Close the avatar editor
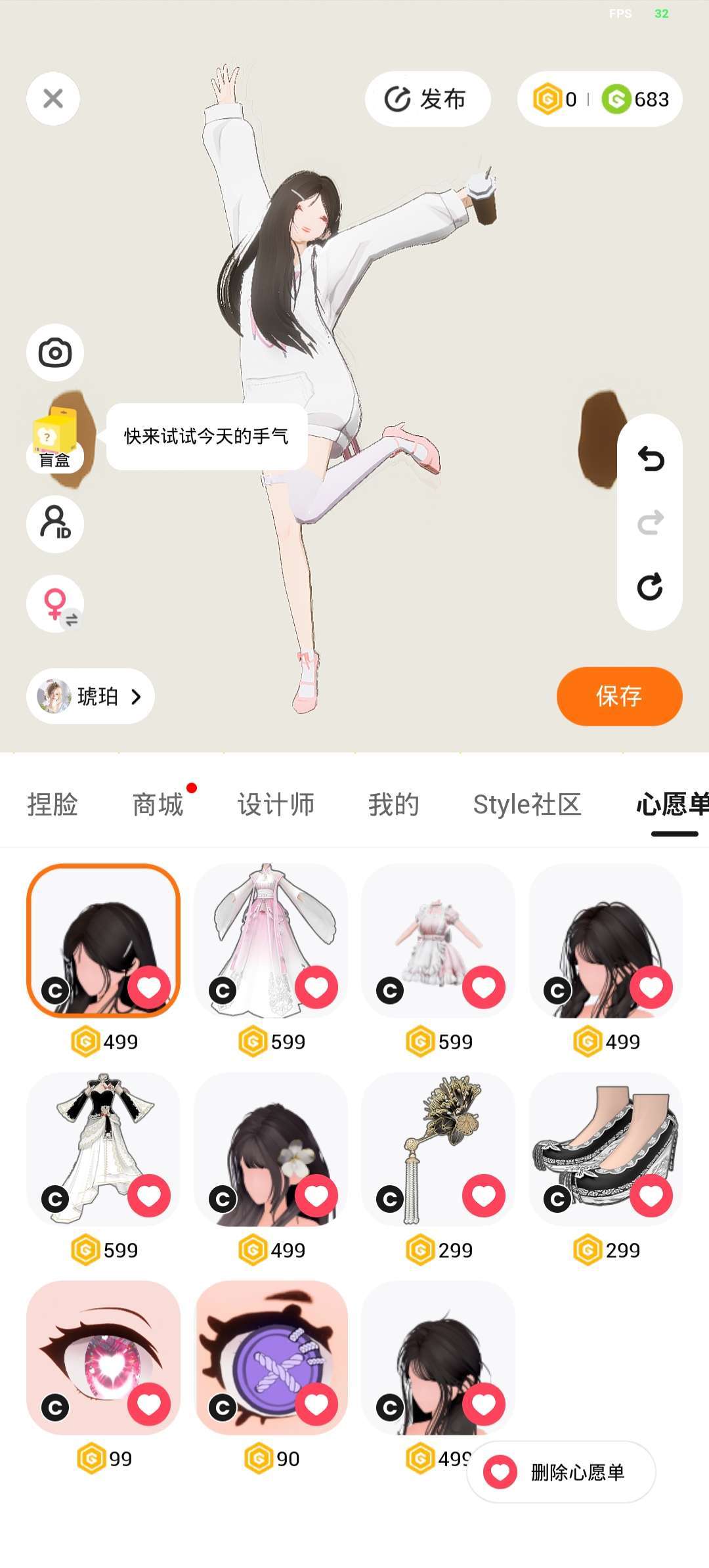The image size is (709, 1568). click(x=53, y=98)
